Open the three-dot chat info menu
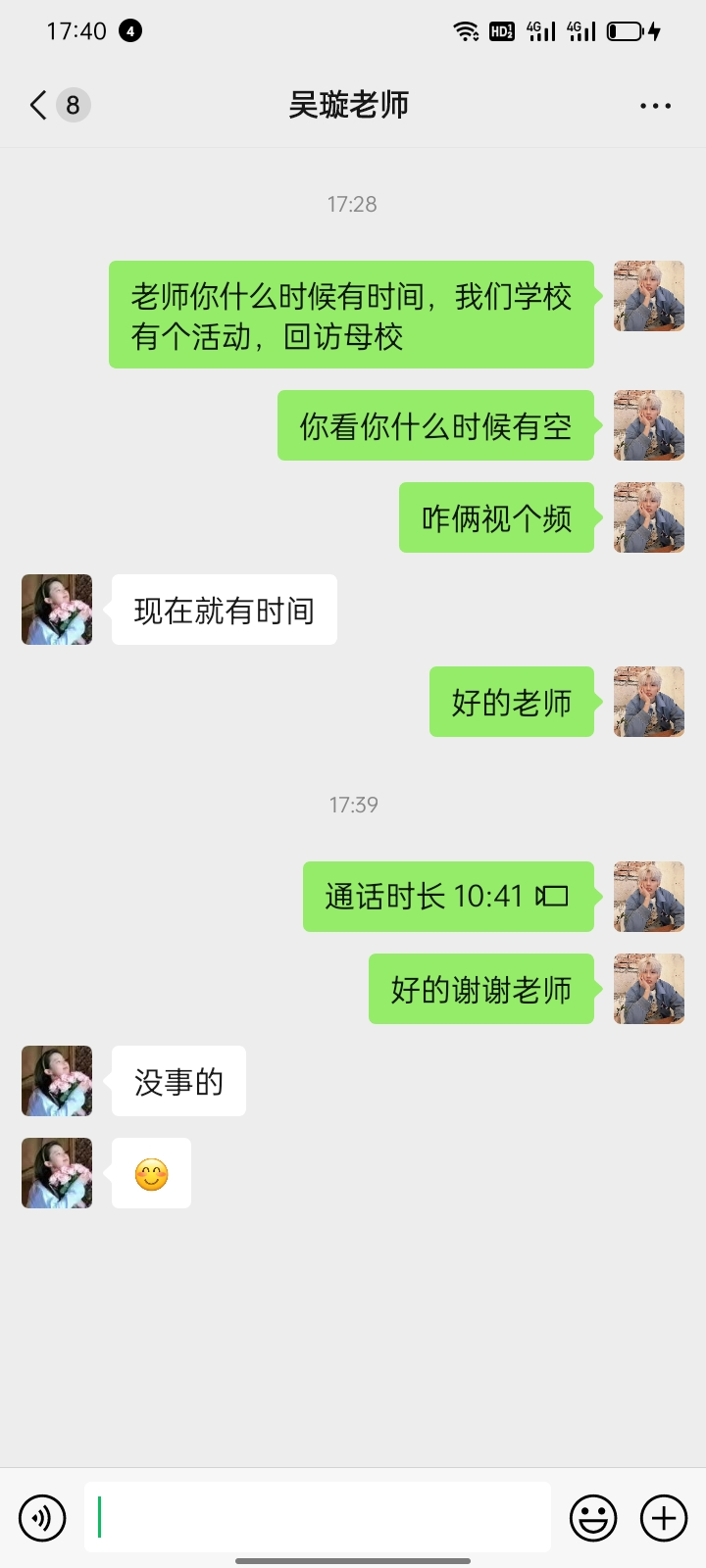 [x=655, y=106]
